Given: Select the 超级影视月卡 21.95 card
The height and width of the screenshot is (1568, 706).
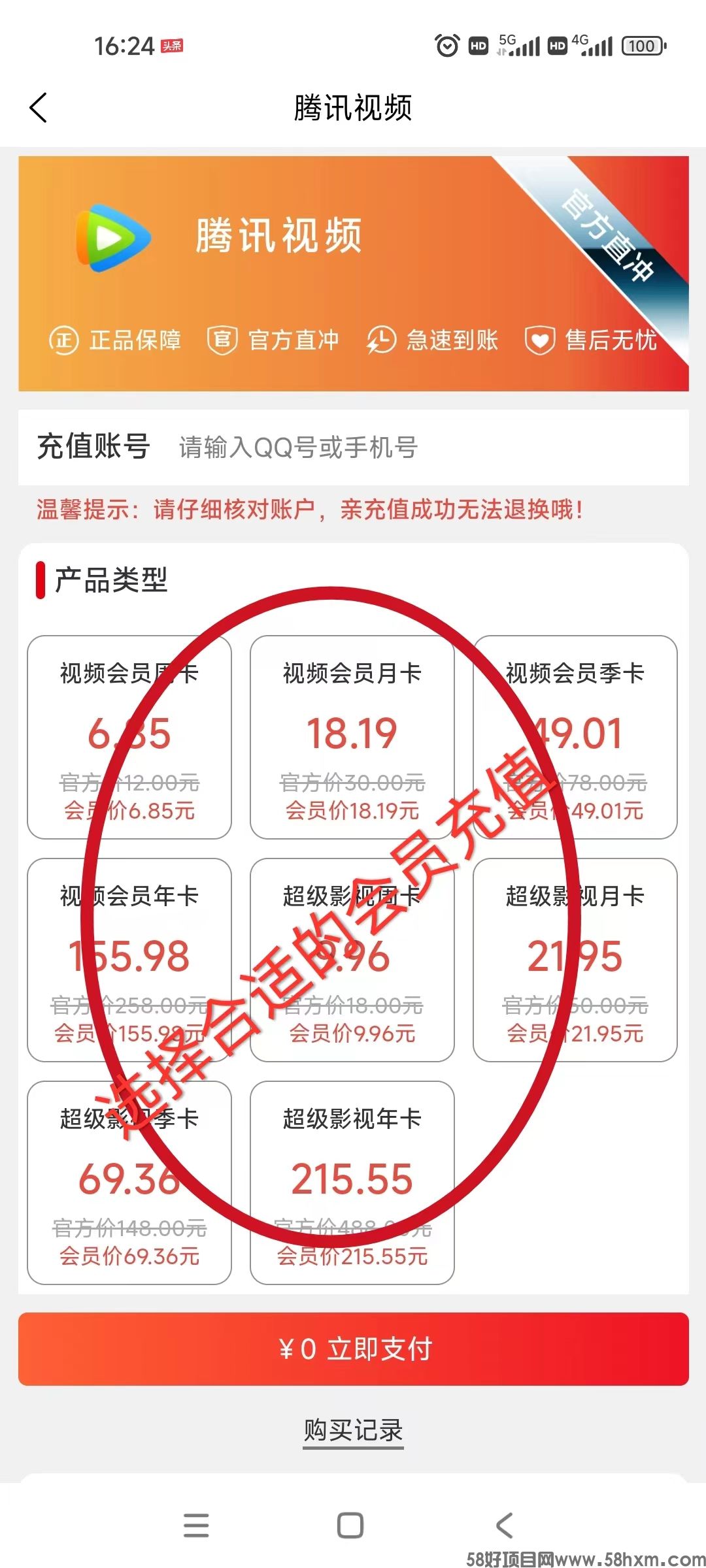Looking at the screenshot, I should (x=575, y=960).
